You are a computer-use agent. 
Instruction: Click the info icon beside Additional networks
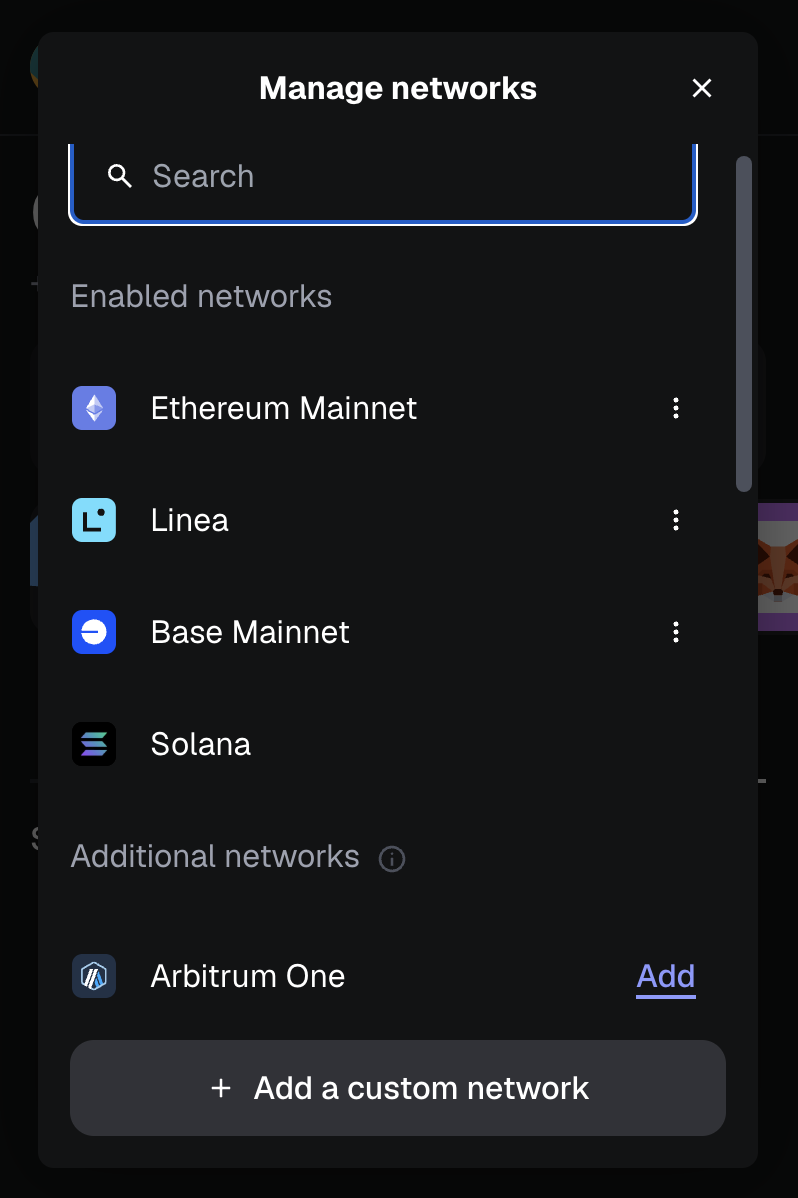(x=392, y=859)
